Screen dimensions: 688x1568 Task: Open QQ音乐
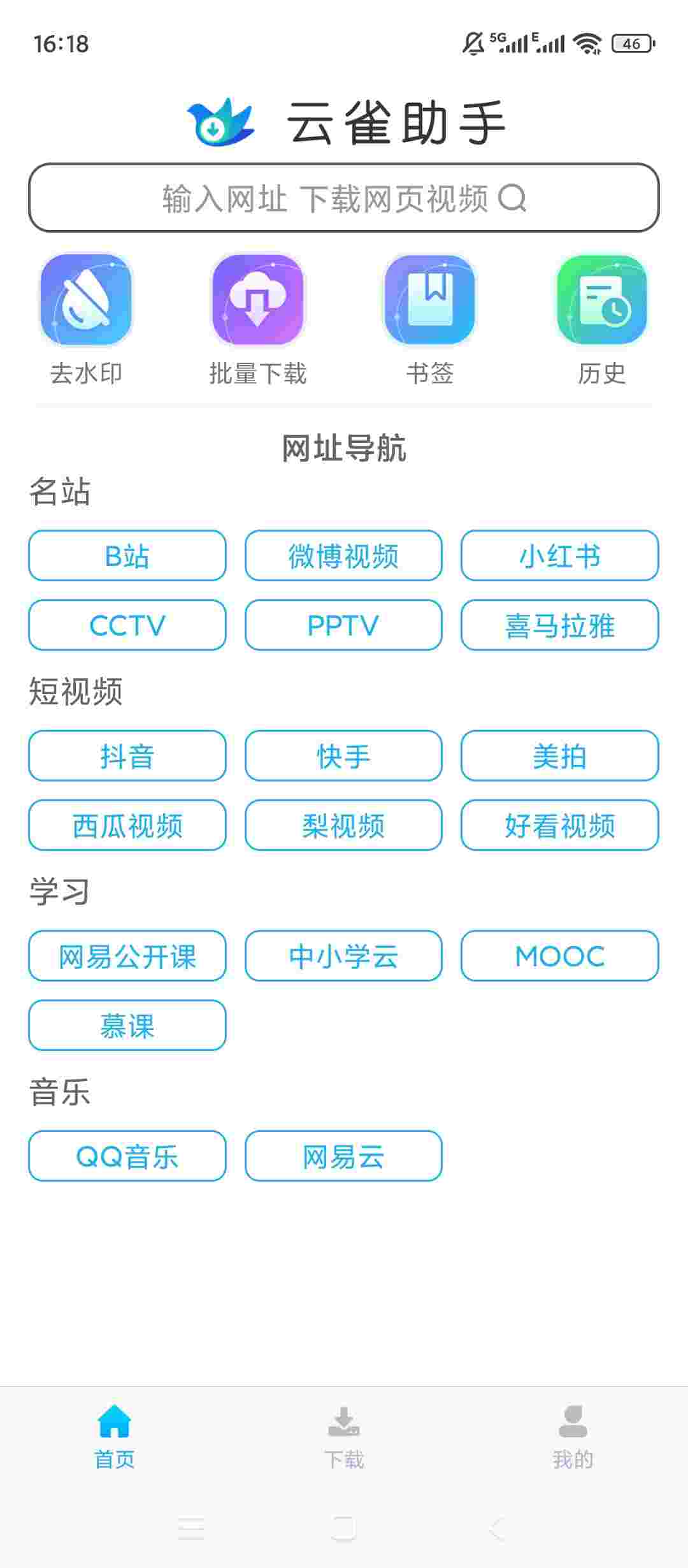[127, 1156]
